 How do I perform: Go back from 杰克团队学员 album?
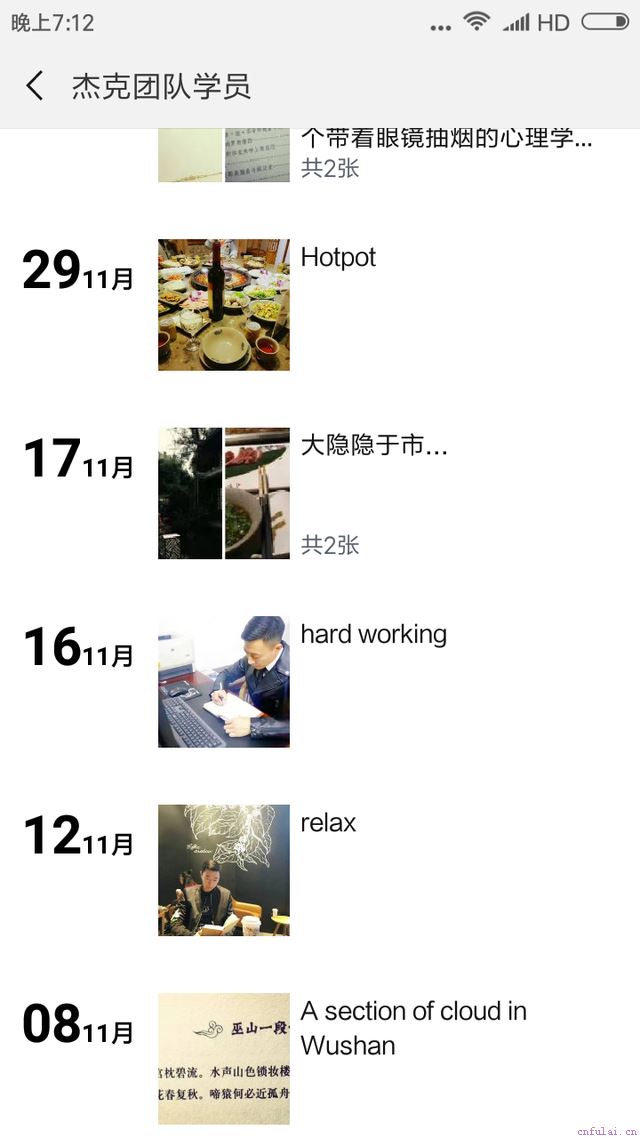click(x=35, y=86)
